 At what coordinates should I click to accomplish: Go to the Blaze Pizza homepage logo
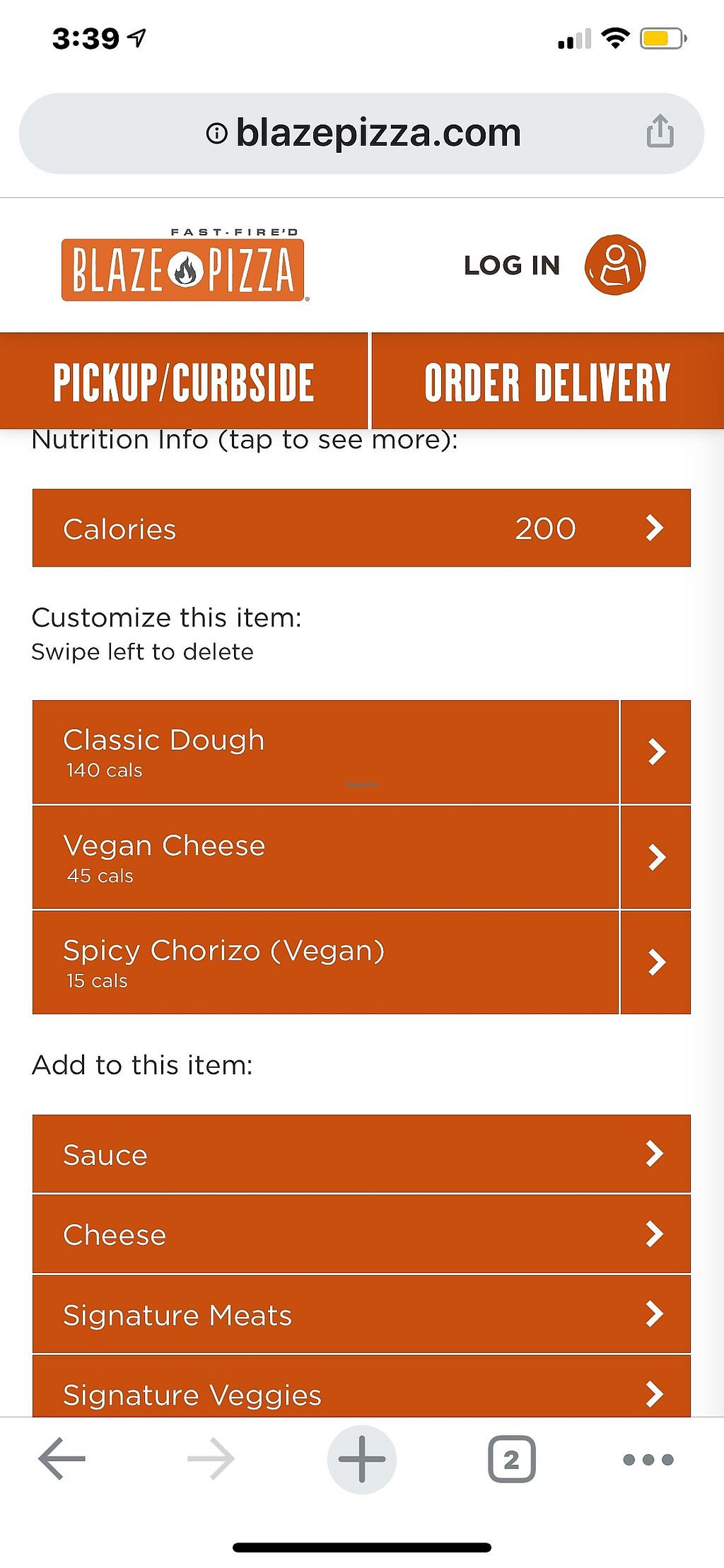(x=184, y=268)
